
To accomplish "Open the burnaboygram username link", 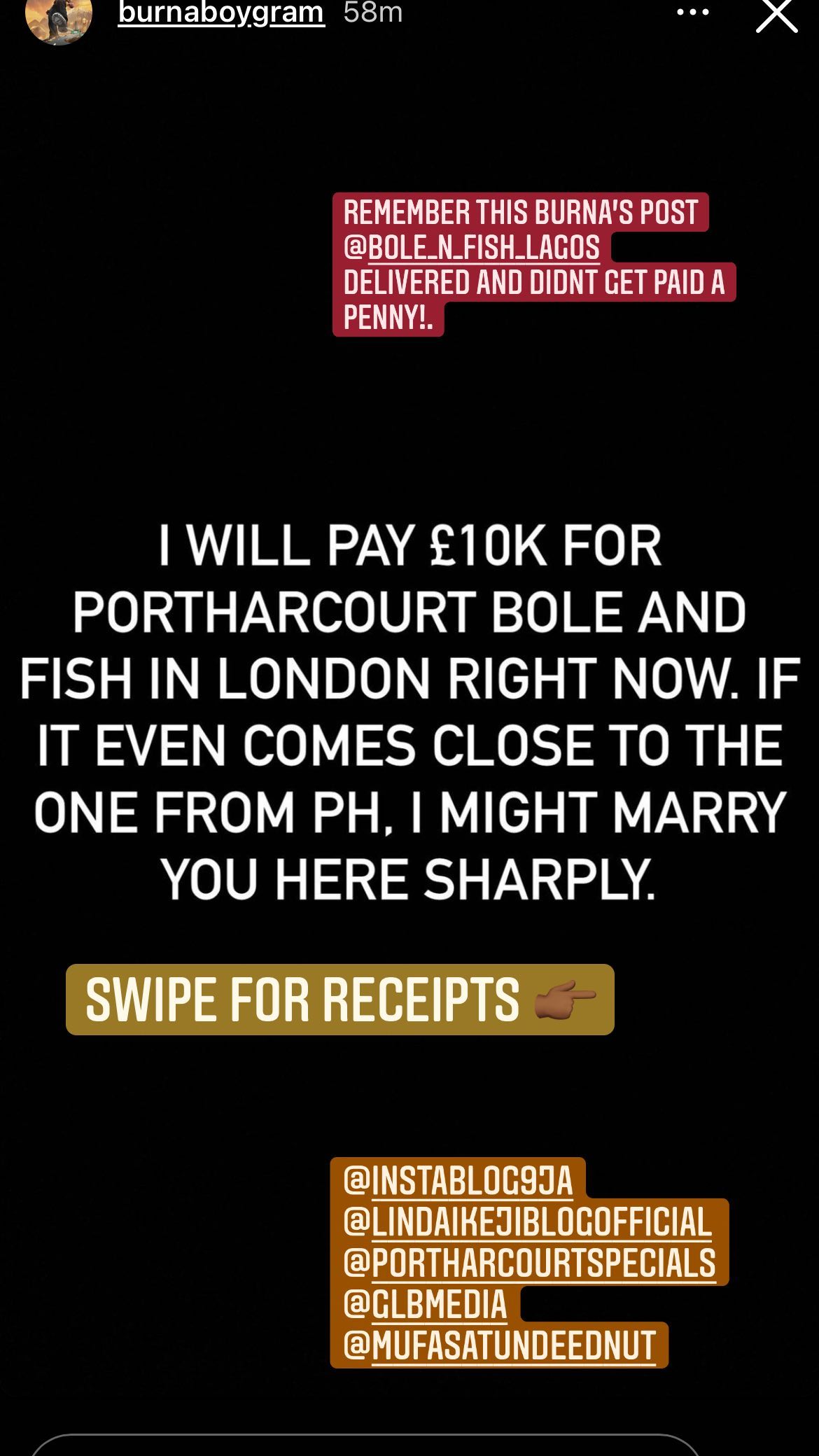I will pyautogui.click(x=221, y=13).
